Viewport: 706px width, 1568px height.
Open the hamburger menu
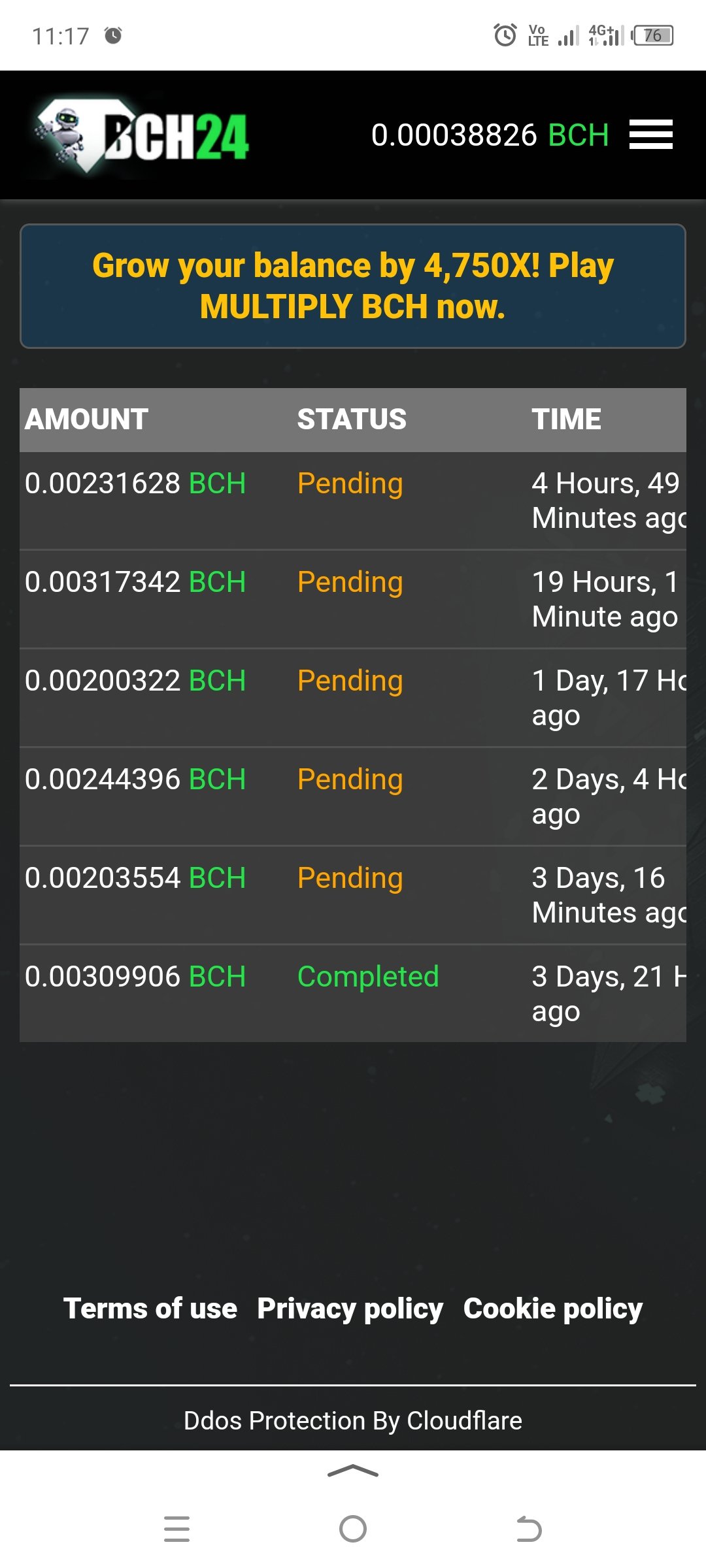tap(650, 135)
